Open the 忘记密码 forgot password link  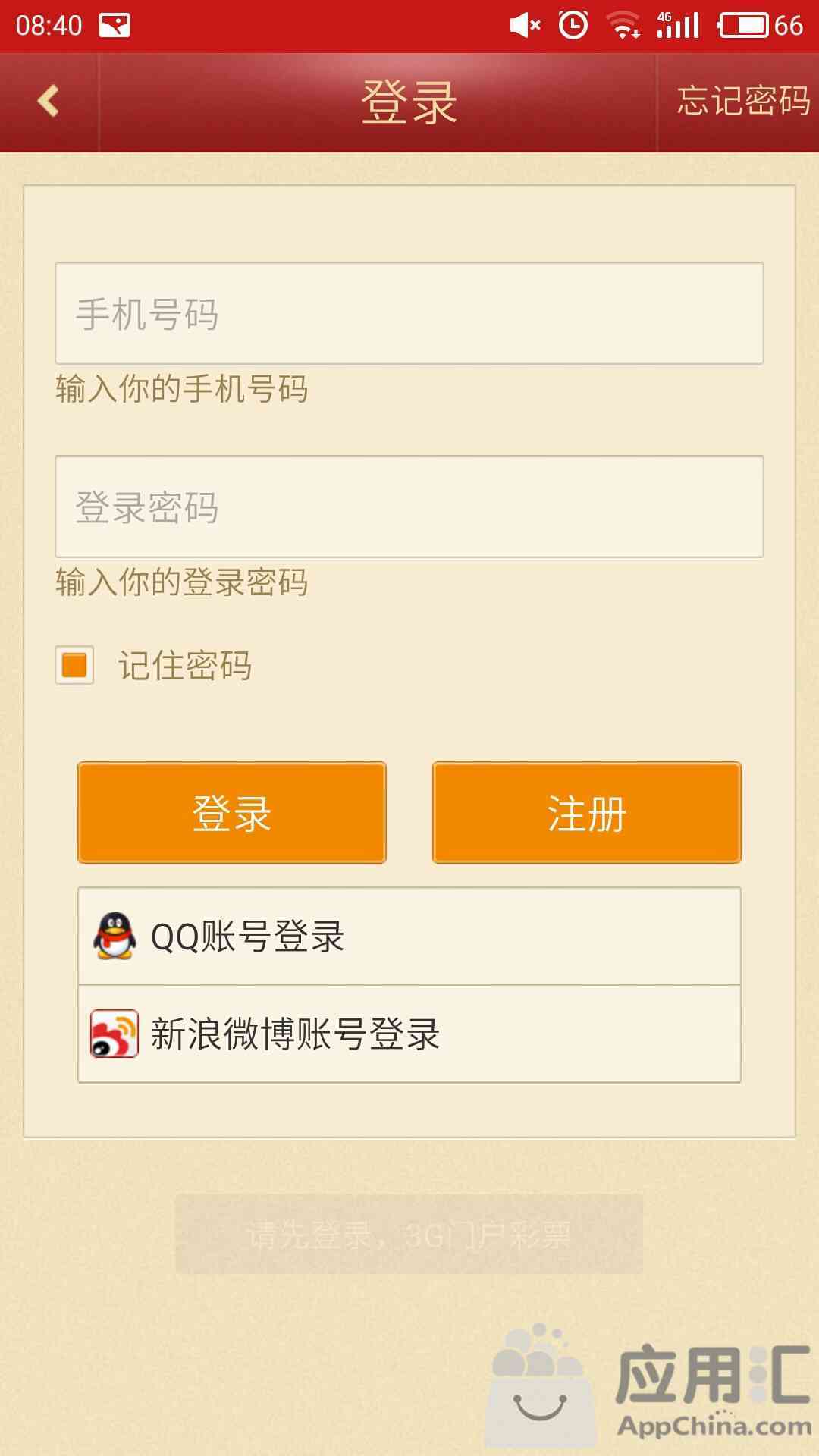(x=742, y=102)
